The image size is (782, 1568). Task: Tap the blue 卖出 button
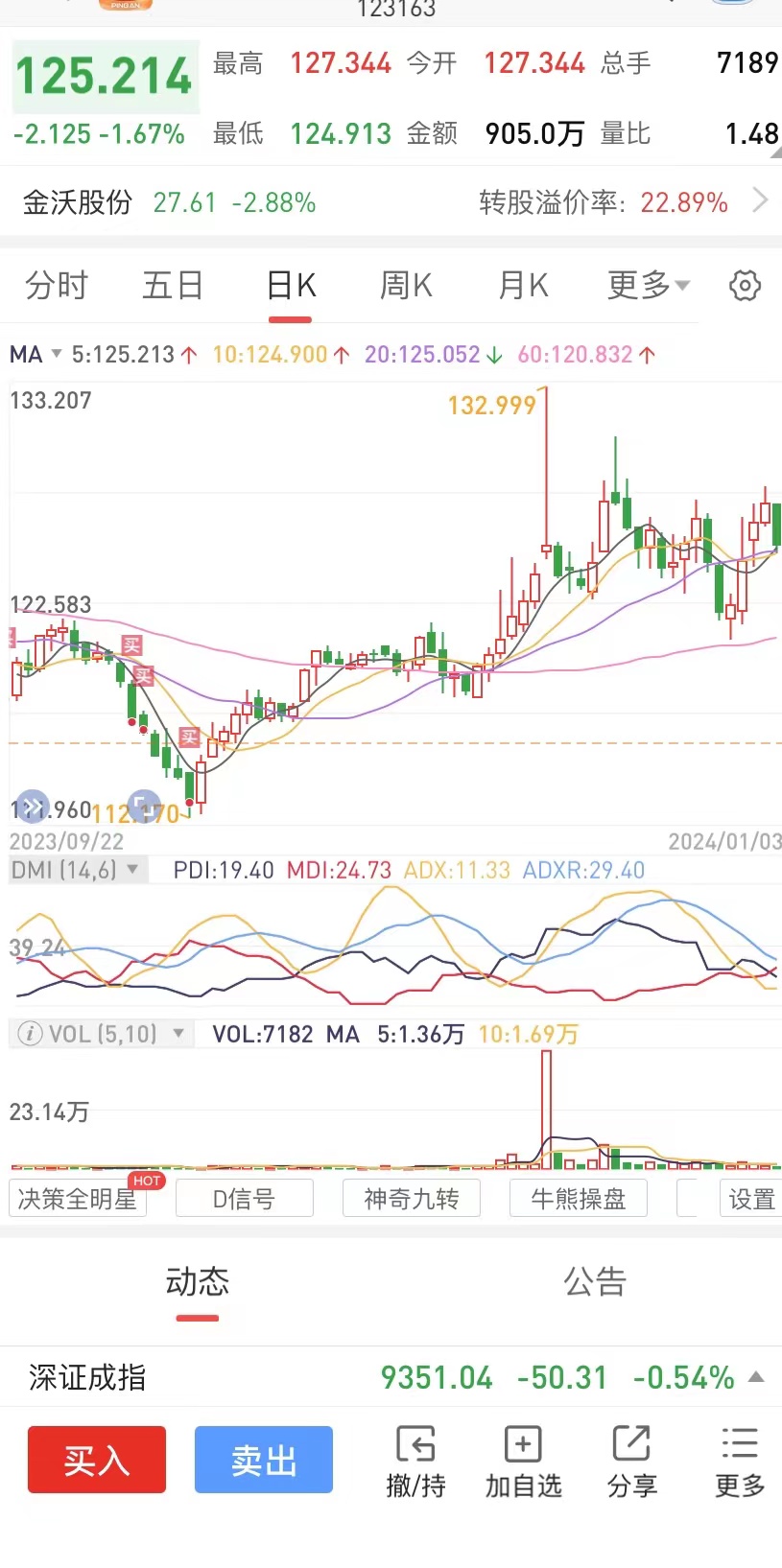(264, 1460)
